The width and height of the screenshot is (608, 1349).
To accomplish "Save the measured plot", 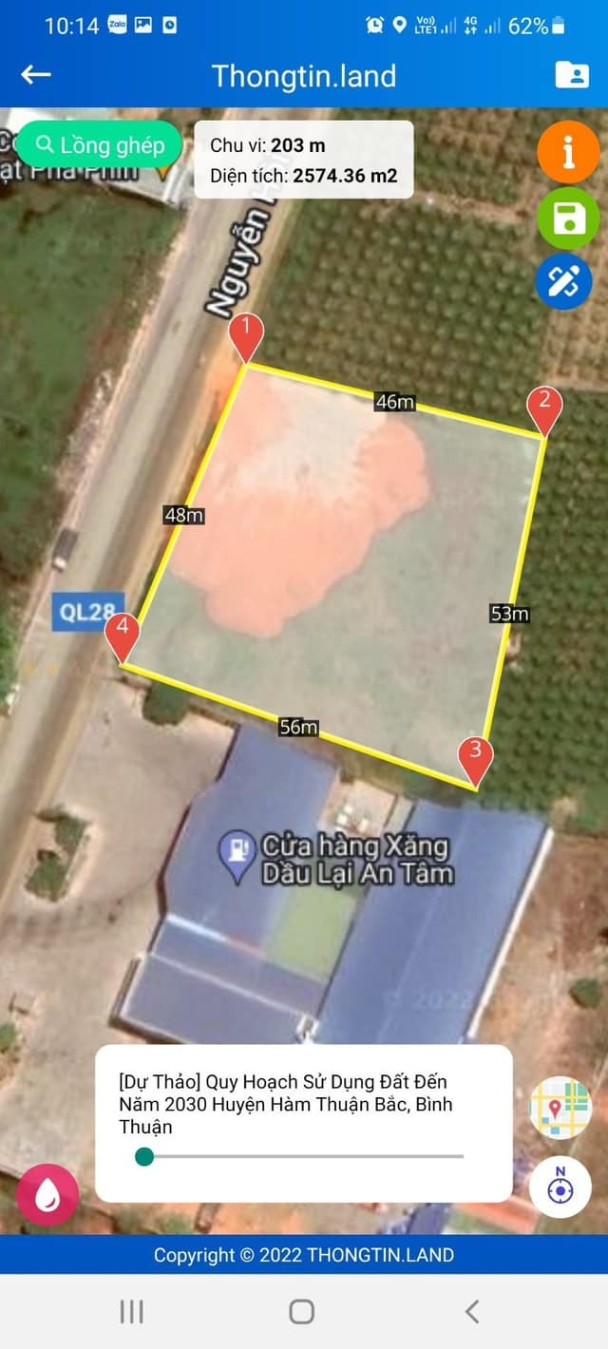I will pyautogui.click(x=568, y=218).
